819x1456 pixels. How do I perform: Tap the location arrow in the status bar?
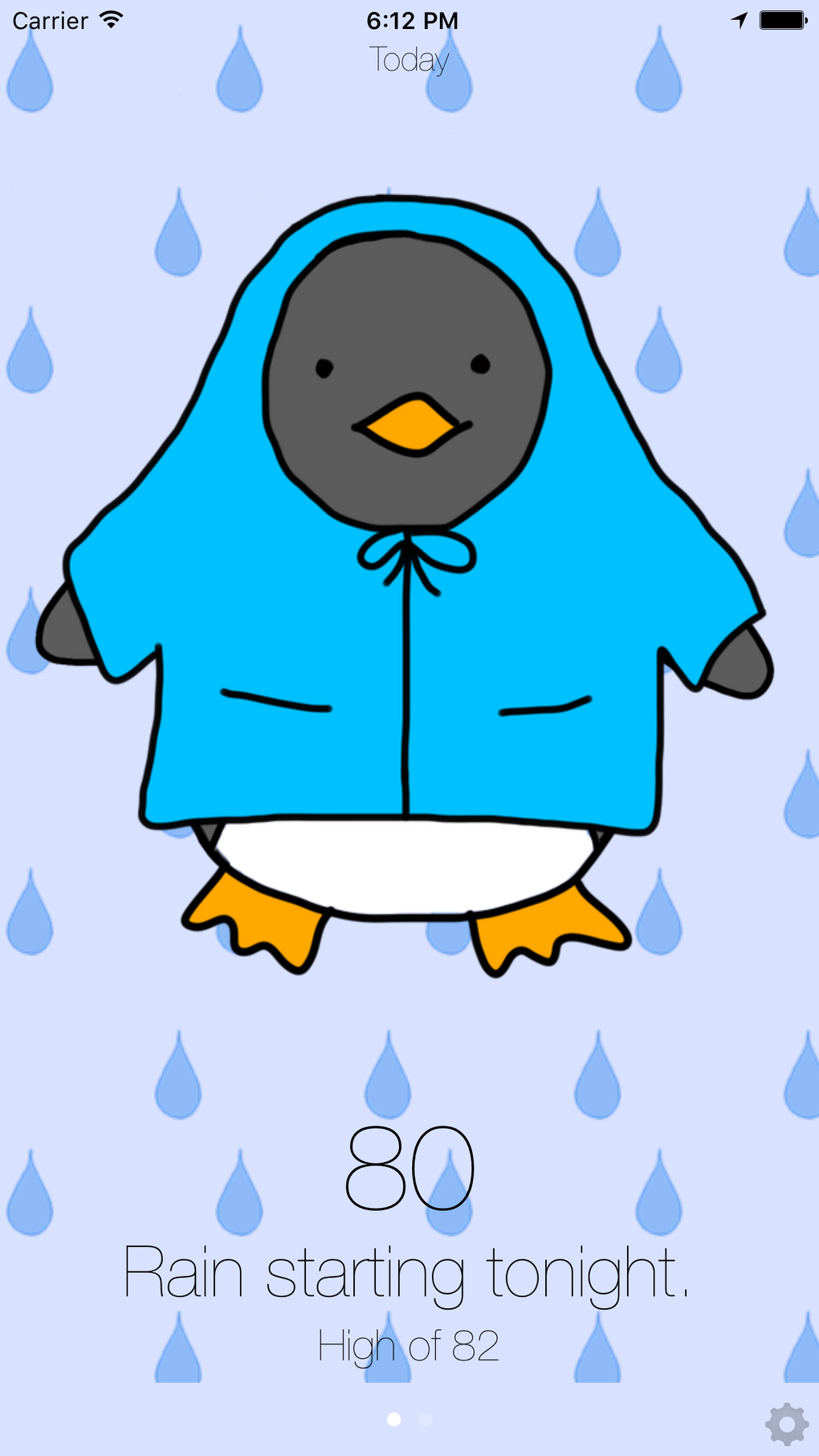[x=739, y=18]
